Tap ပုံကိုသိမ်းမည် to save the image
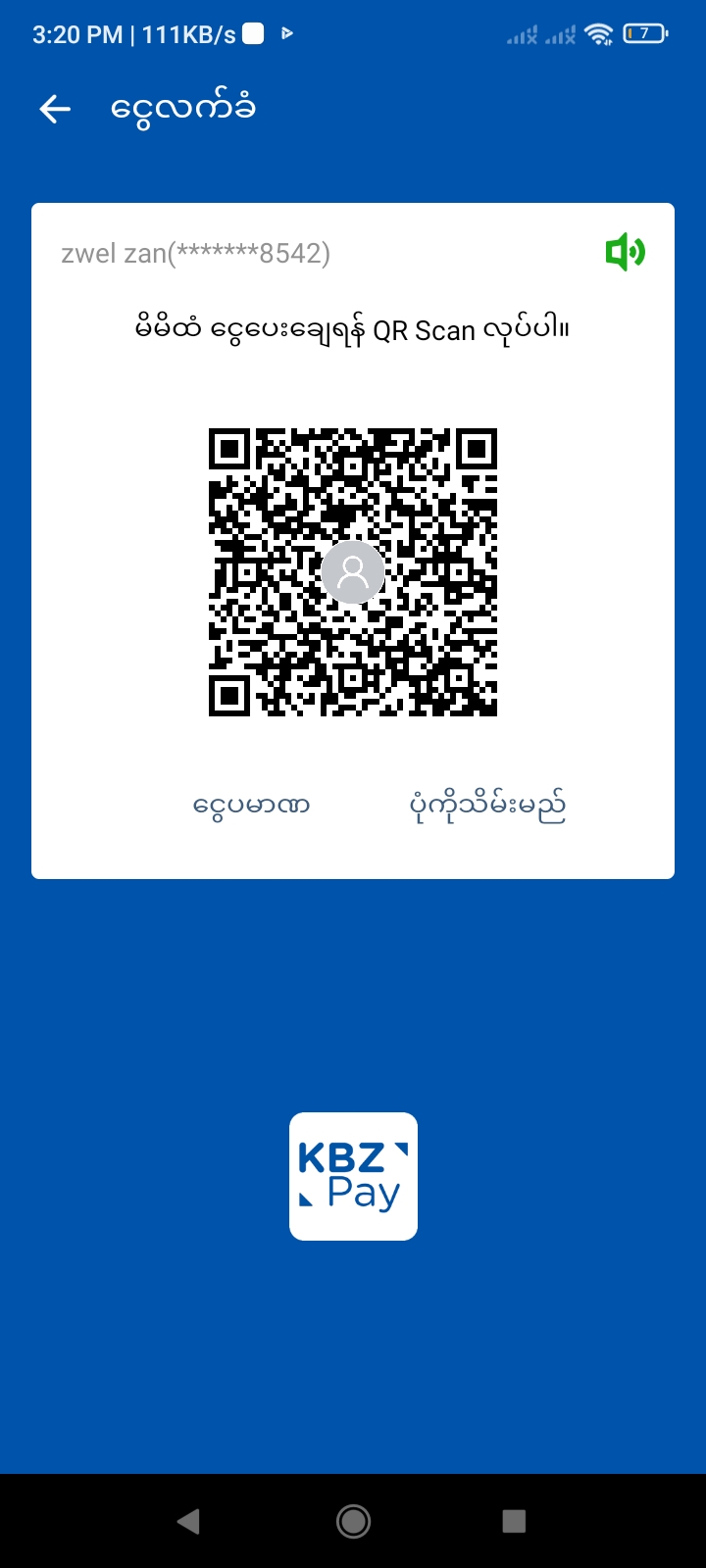Image resolution: width=706 pixels, height=1568 pixels. pyautogui.click(x=487, y=806)
